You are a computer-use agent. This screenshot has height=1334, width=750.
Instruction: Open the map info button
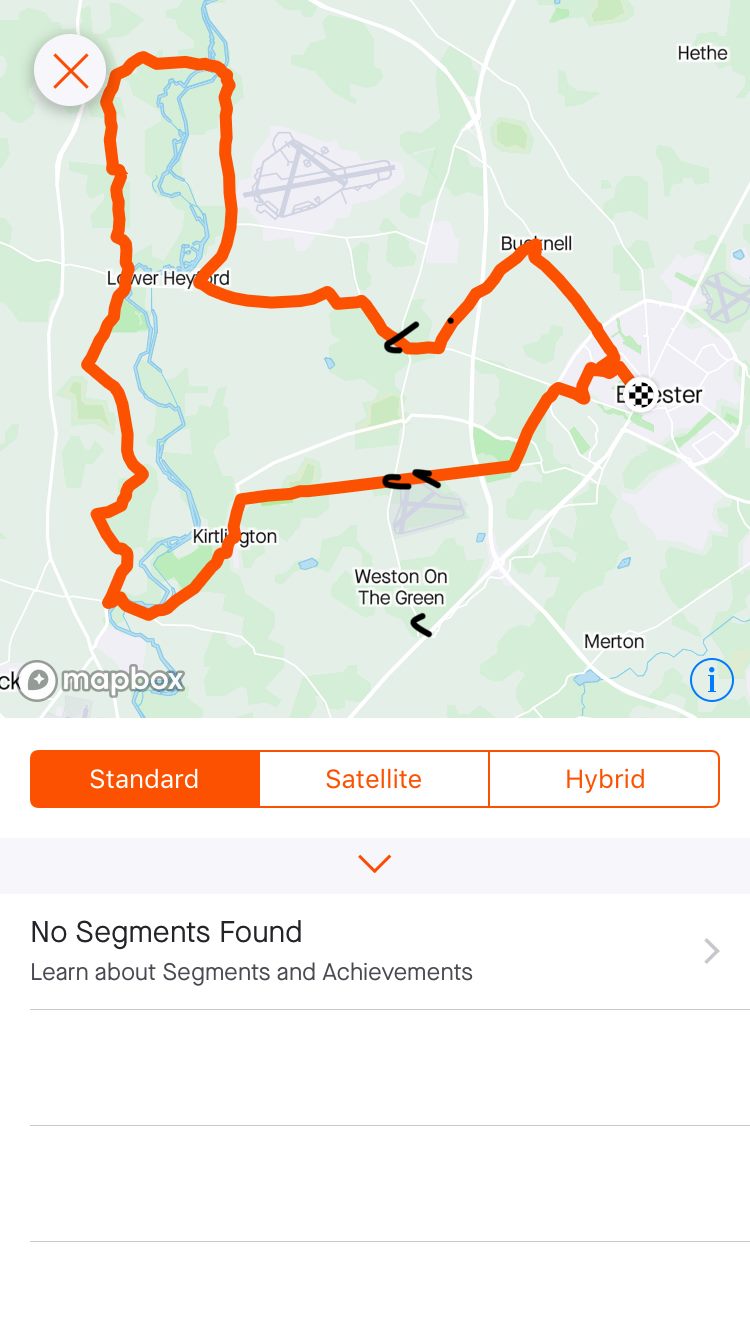coord(711,681)
